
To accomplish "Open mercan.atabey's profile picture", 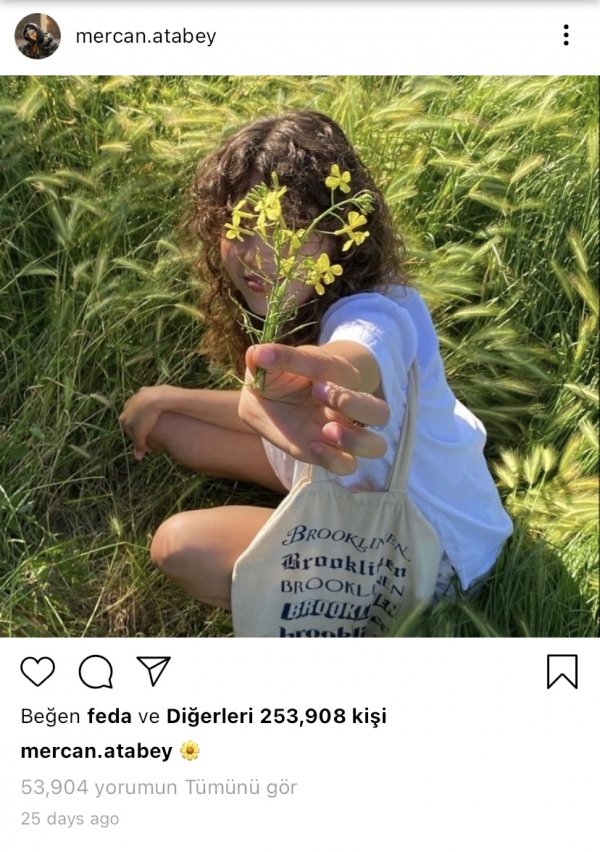I will [37, 36].
